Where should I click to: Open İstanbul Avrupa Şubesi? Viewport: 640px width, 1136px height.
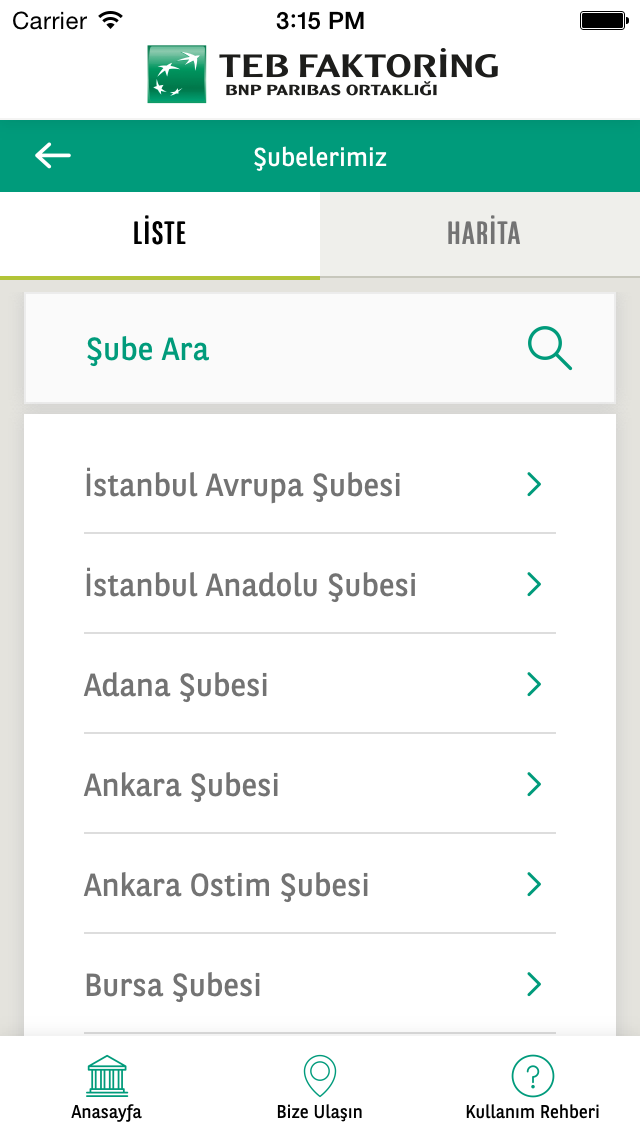[320, 484]
